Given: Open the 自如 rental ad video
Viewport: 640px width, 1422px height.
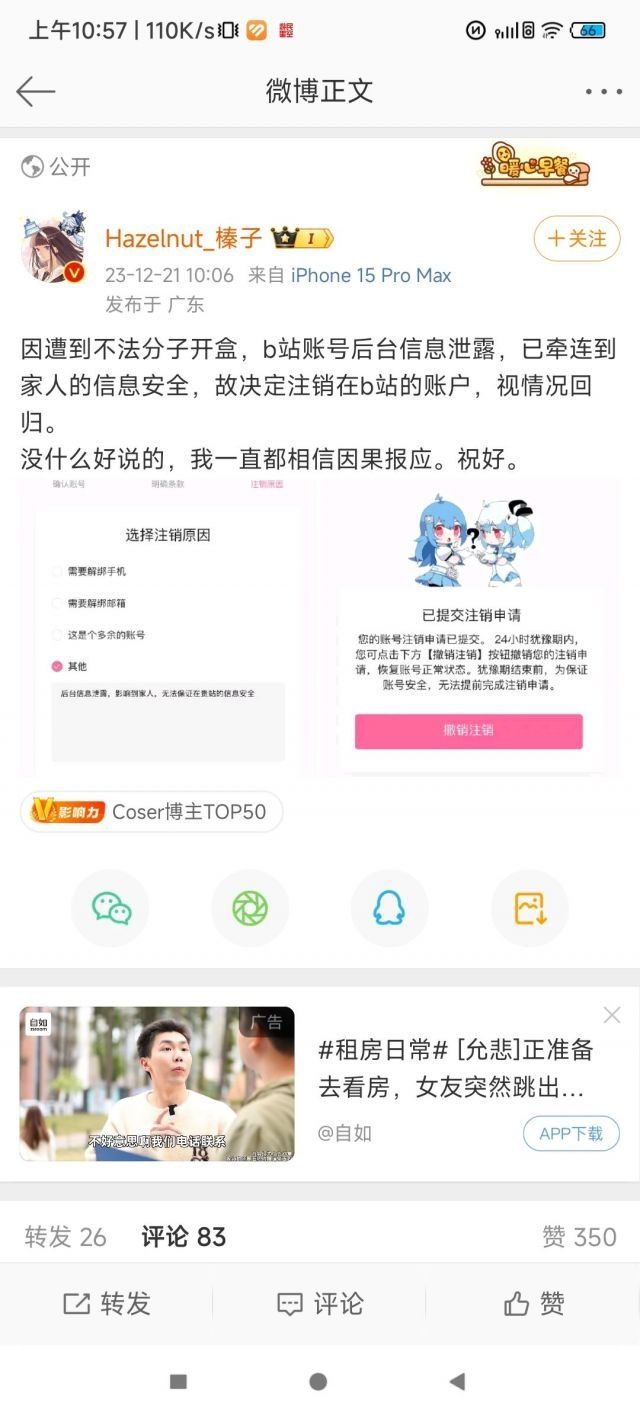Looking at the screenshot, I should [157, 1083].
